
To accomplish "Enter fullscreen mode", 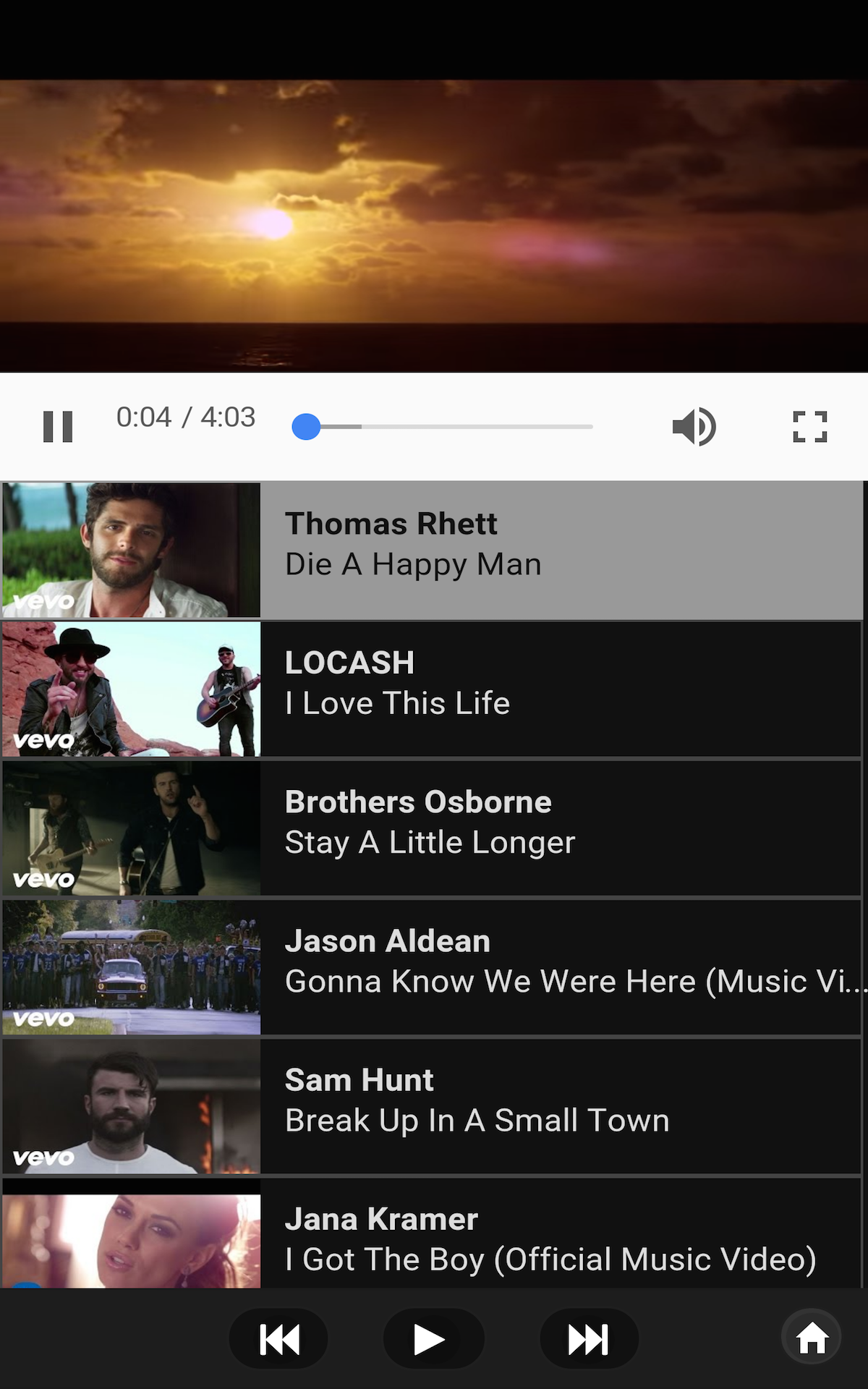I will [x=809, y=427].
